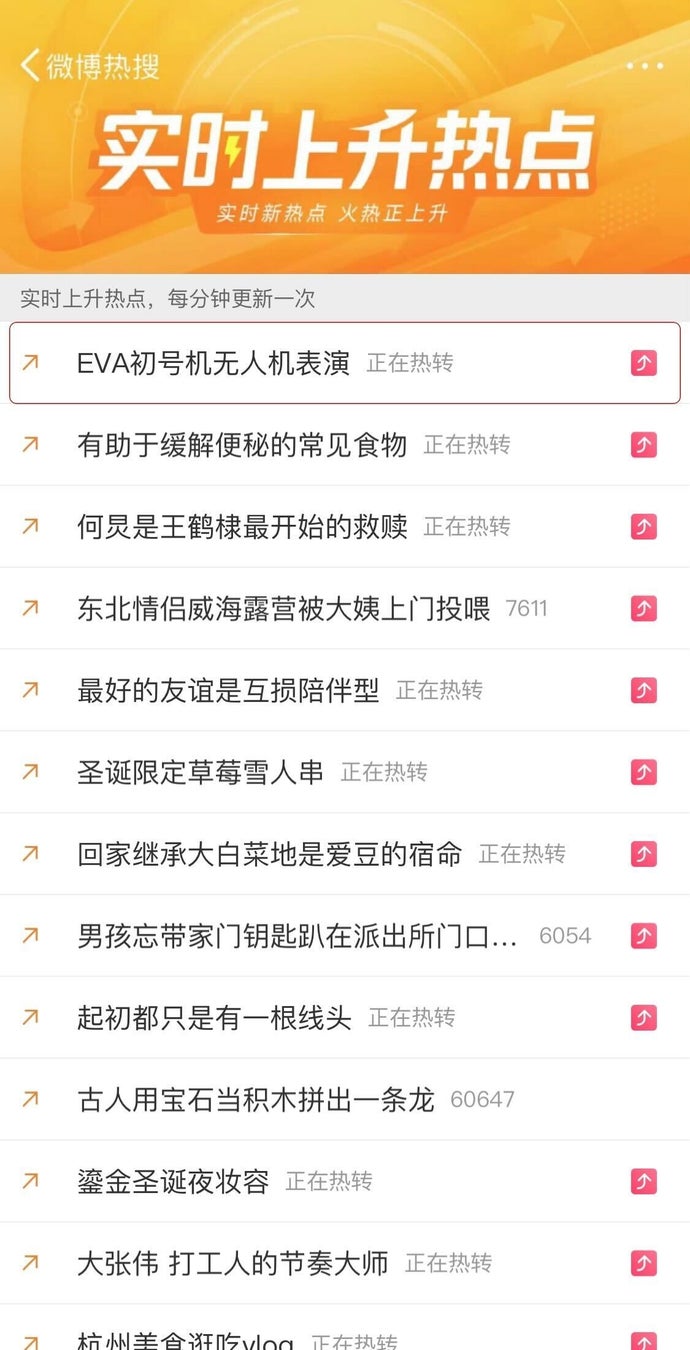Screen dimensions: 690x1350
Task: Open topic 东北情侣威海露营被大姨上门投喂
Action: click(x=283, y=608)
